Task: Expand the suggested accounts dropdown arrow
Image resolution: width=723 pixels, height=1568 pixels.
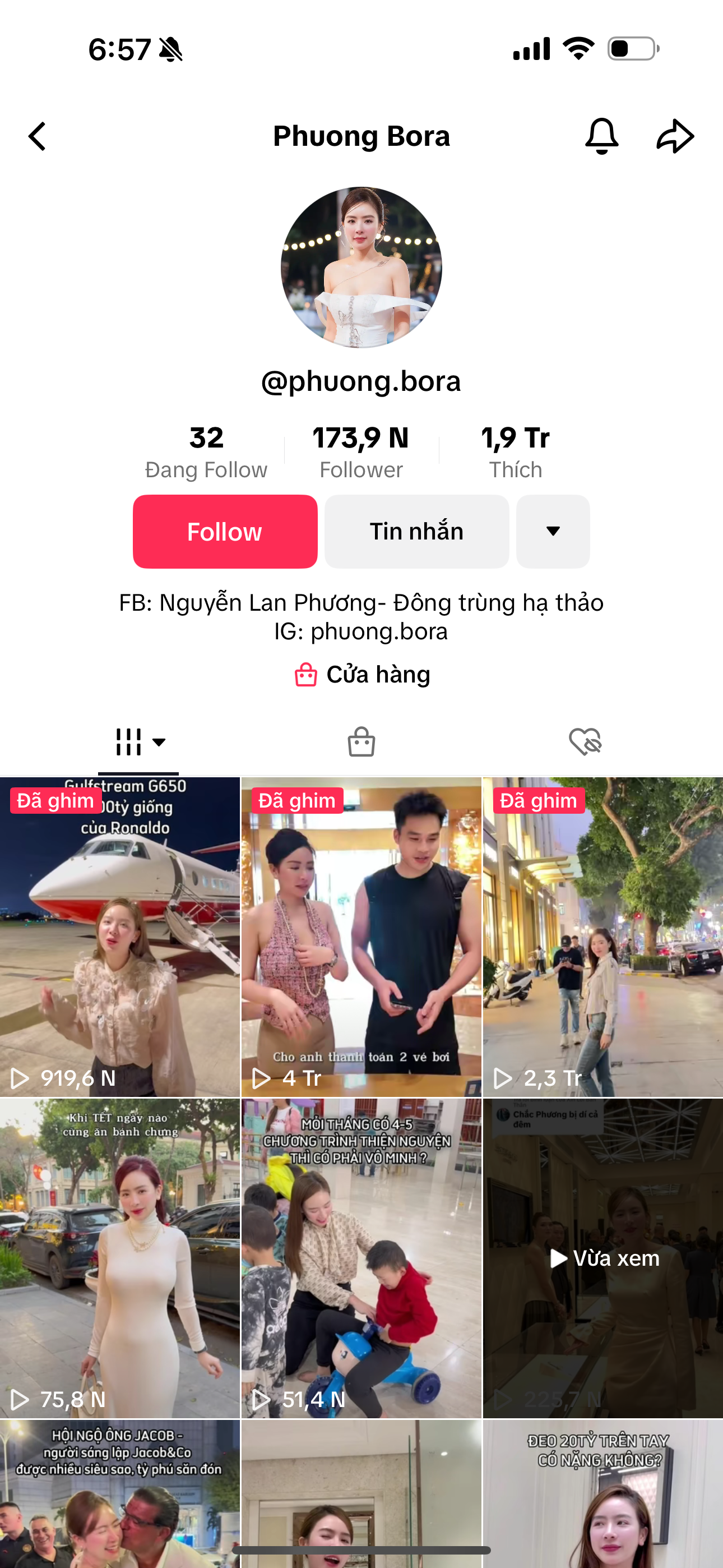Action: [553, 532]
